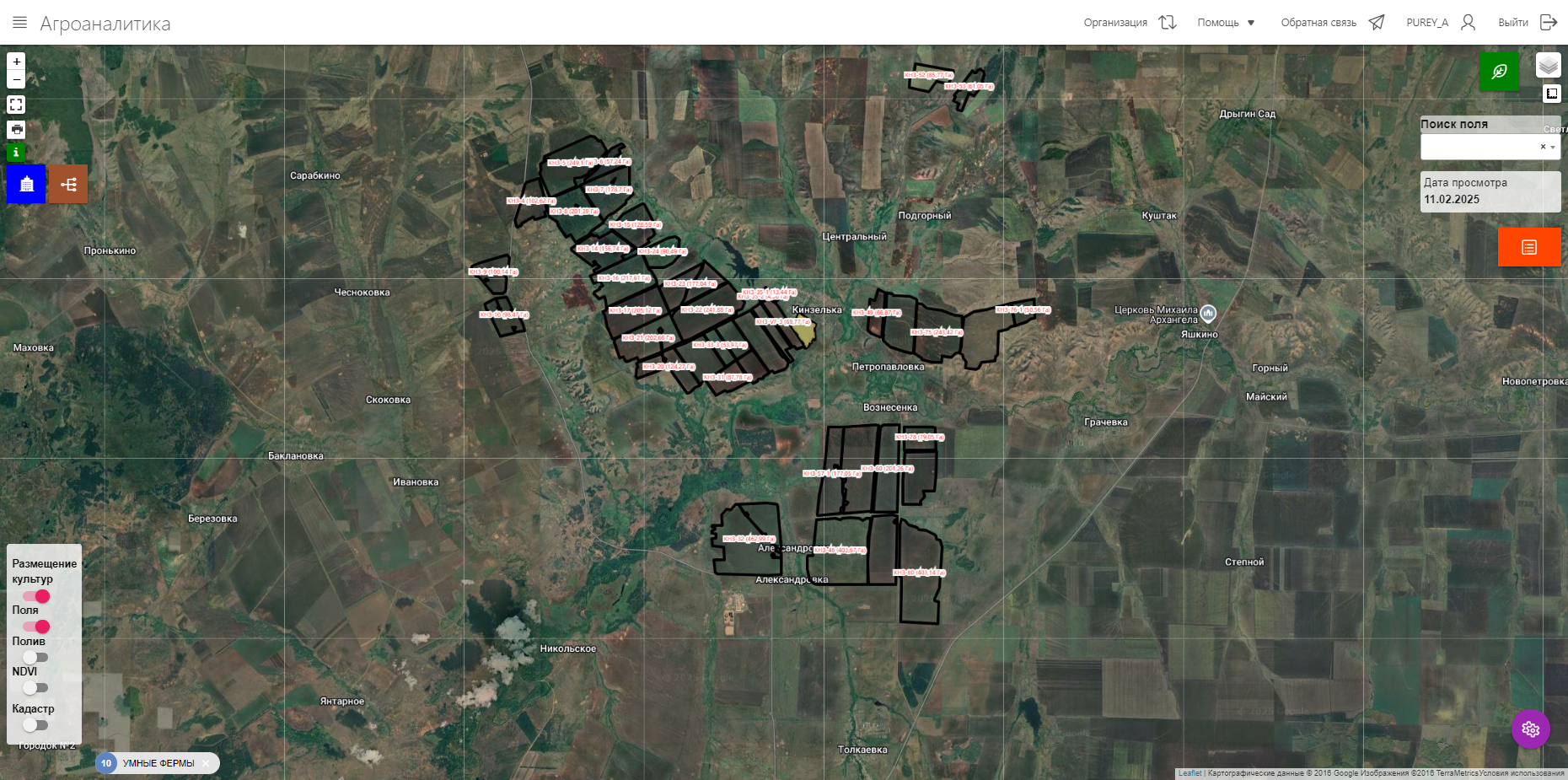
Task: Log out via Выйти
Action: click(x=1527, y=23)
